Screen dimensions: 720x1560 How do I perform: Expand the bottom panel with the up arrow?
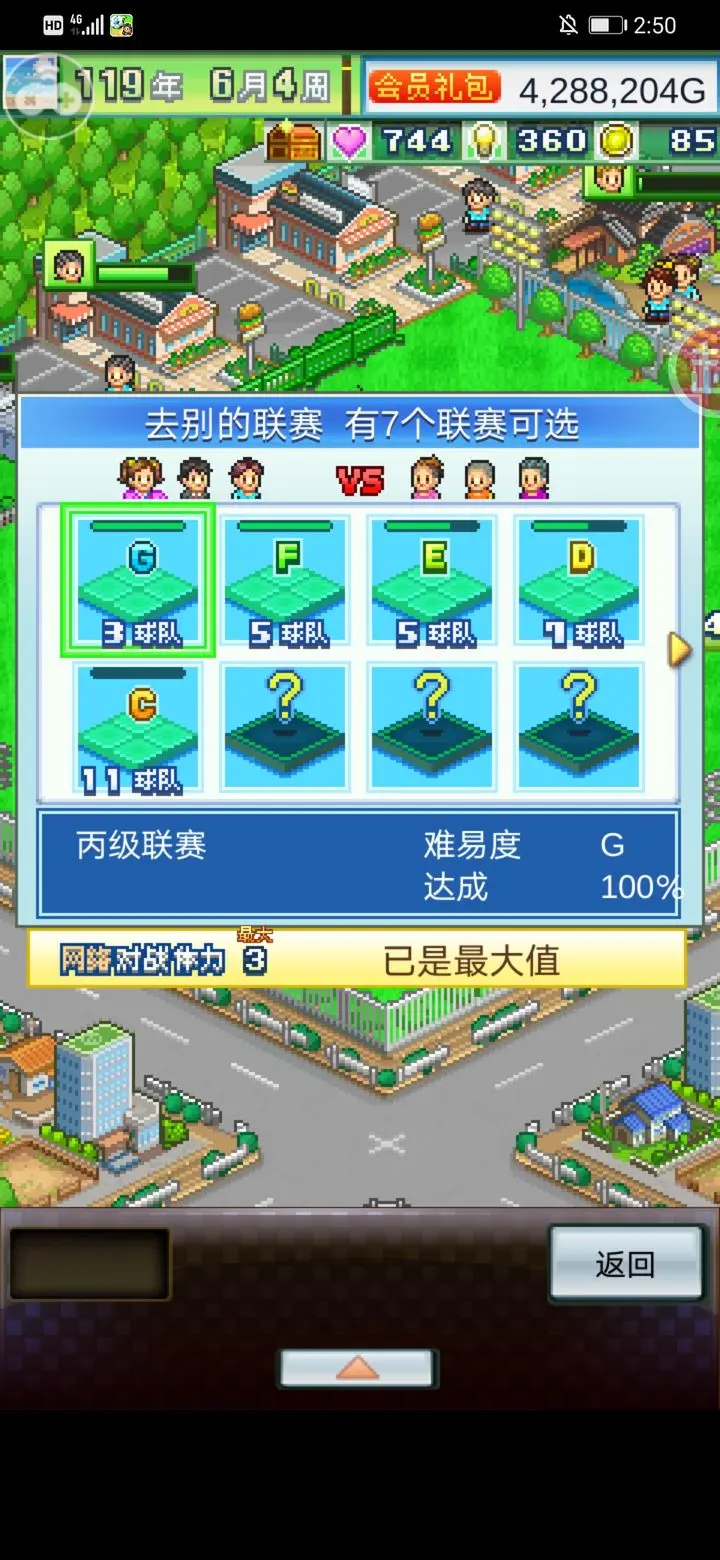pos(357,1368)
